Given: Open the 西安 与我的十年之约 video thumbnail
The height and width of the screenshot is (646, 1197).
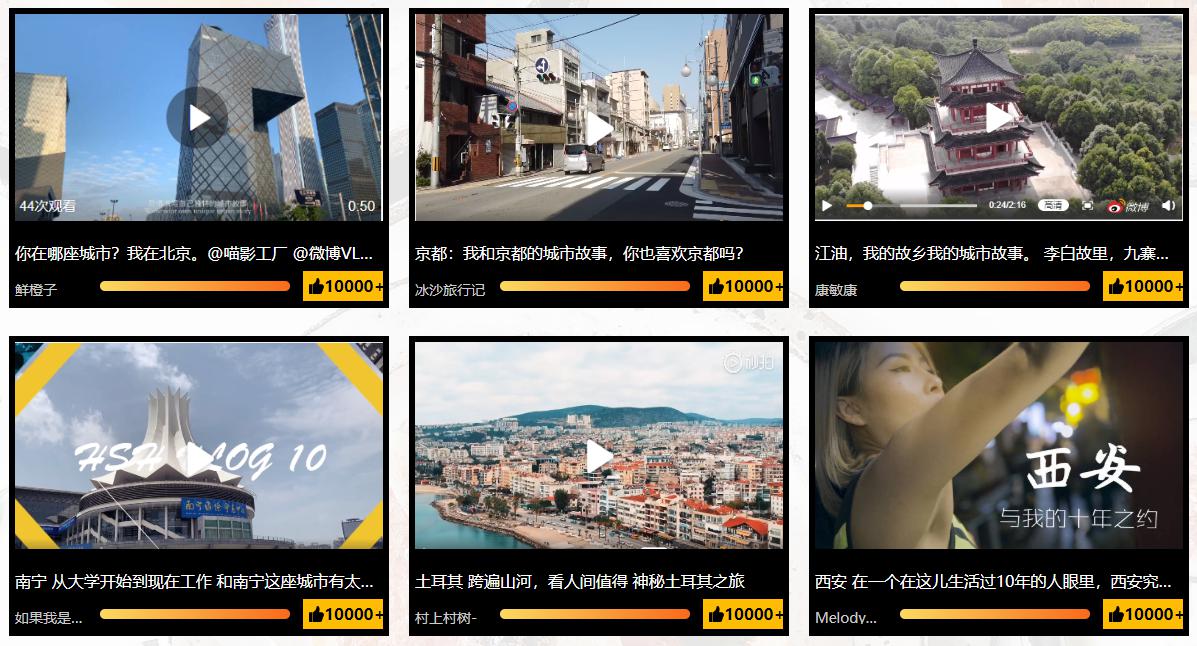Looking at the screenshot, I should click(998, 446).
